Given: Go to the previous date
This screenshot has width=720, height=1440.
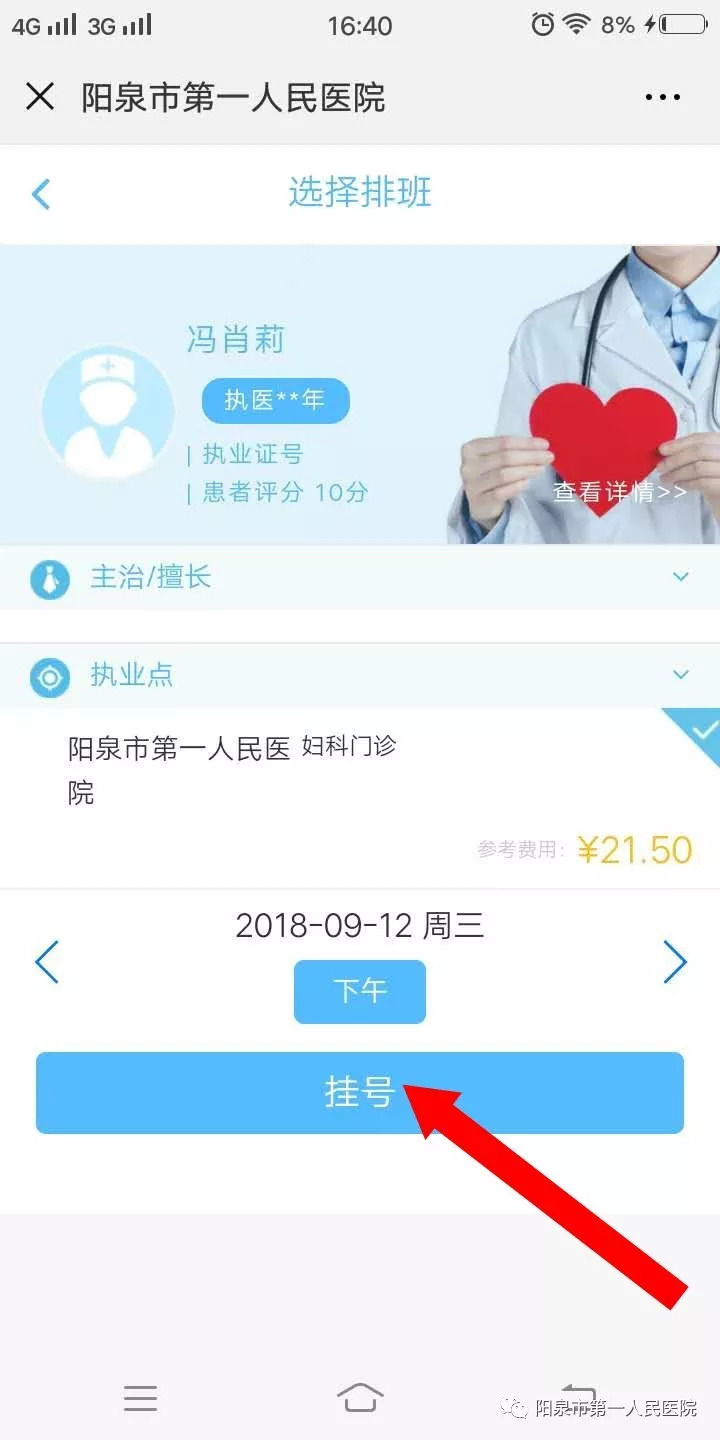Looking at the screenshot, I should click(47, 962).
